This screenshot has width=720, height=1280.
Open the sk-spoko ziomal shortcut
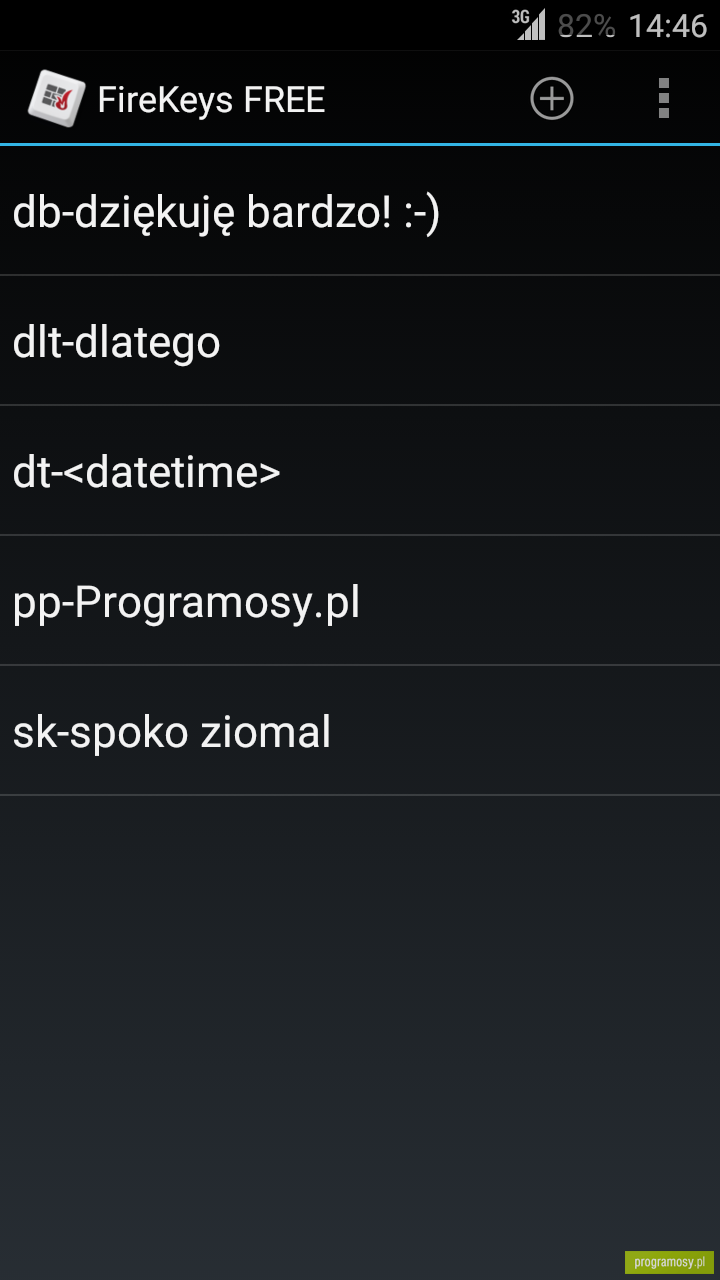coord(360,731)
